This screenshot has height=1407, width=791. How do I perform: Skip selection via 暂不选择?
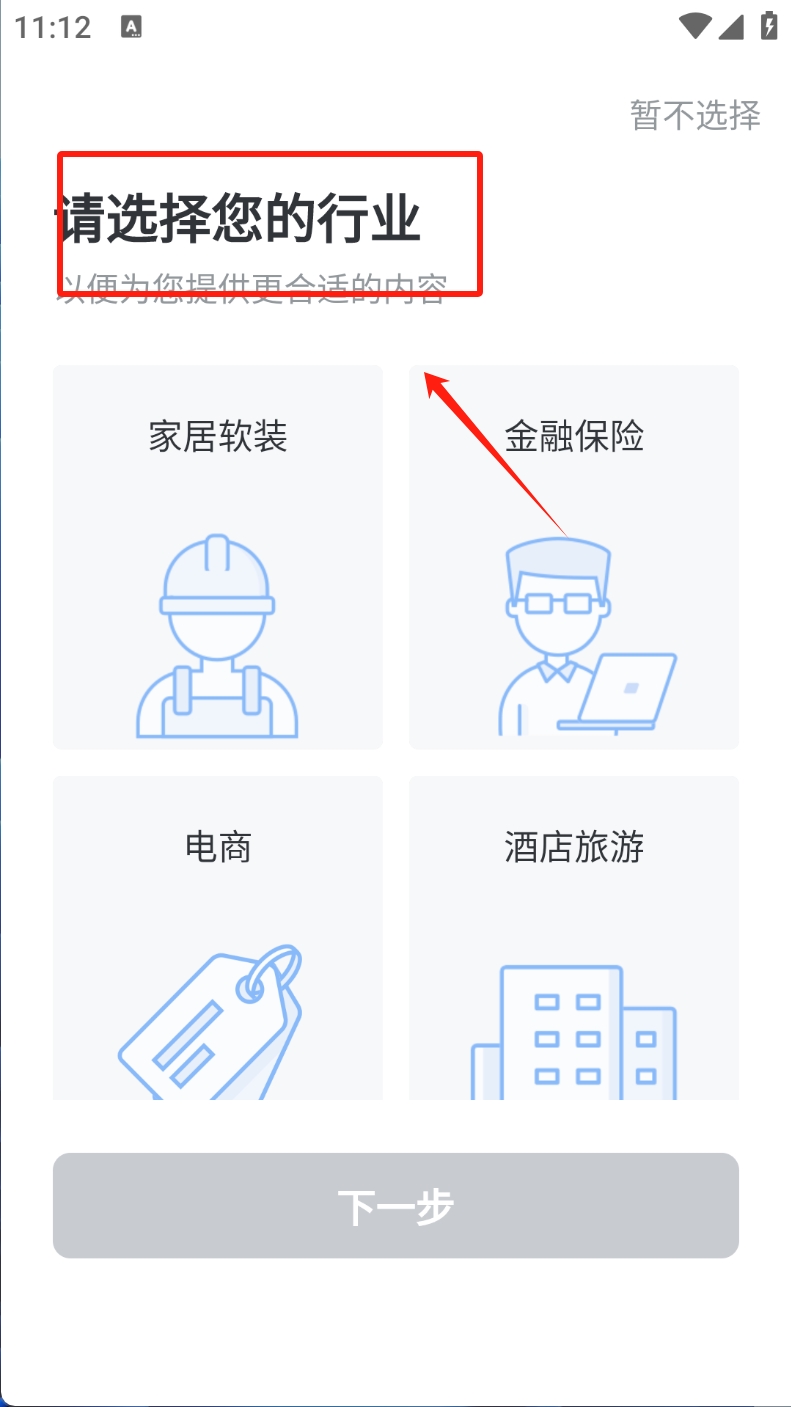(695, 116)
